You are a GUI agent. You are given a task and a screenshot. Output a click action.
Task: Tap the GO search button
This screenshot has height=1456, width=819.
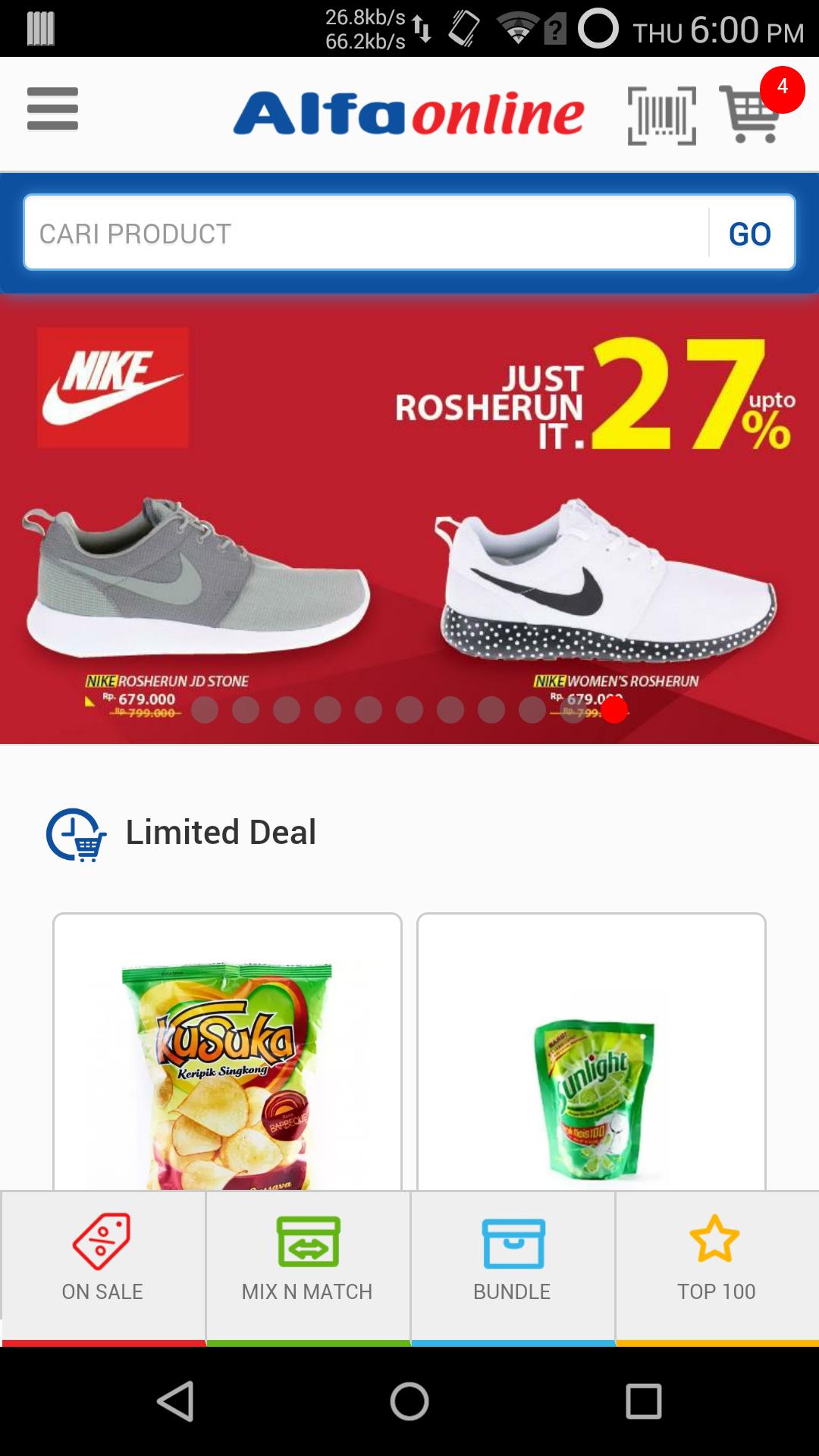coord(750,234)
